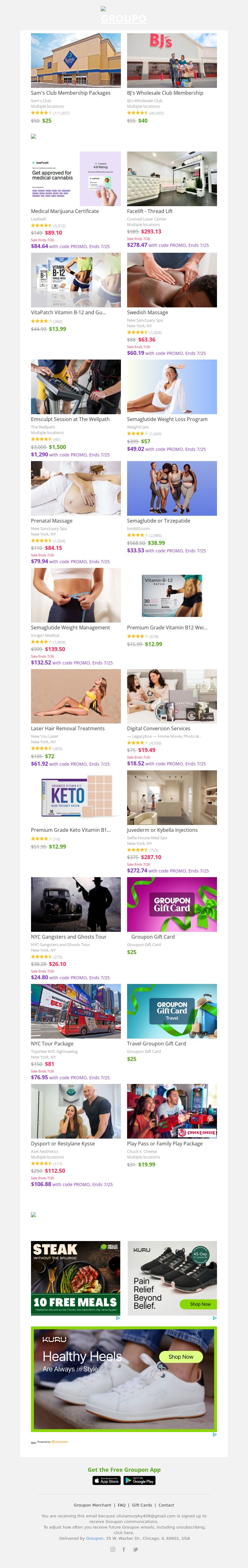Go to Gift Cards footer link
The image size is (248, 1568).
pyautogui.click(x=142, y=1505)
